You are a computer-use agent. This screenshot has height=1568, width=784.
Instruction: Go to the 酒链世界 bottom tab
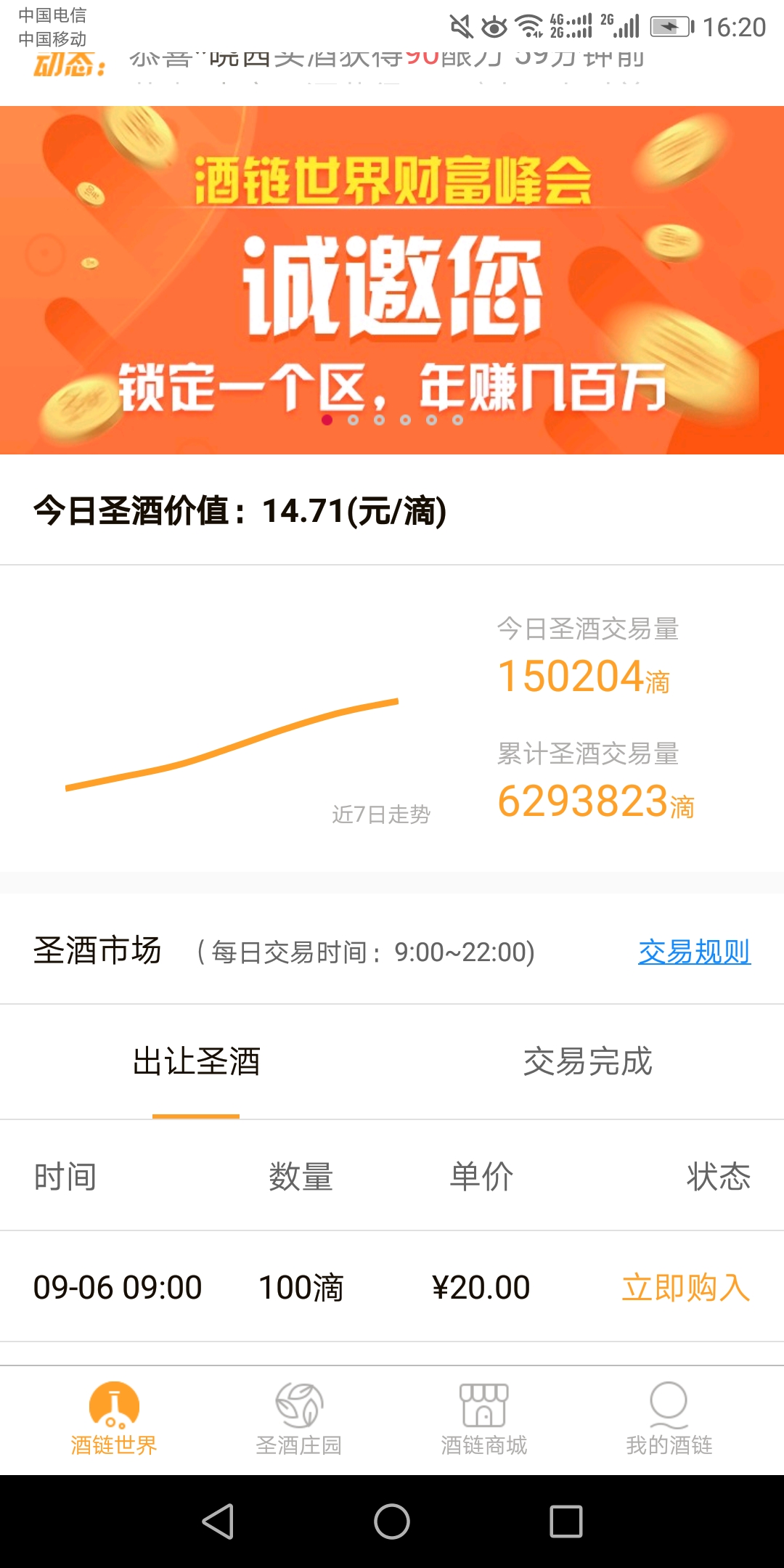(114, 1419)
